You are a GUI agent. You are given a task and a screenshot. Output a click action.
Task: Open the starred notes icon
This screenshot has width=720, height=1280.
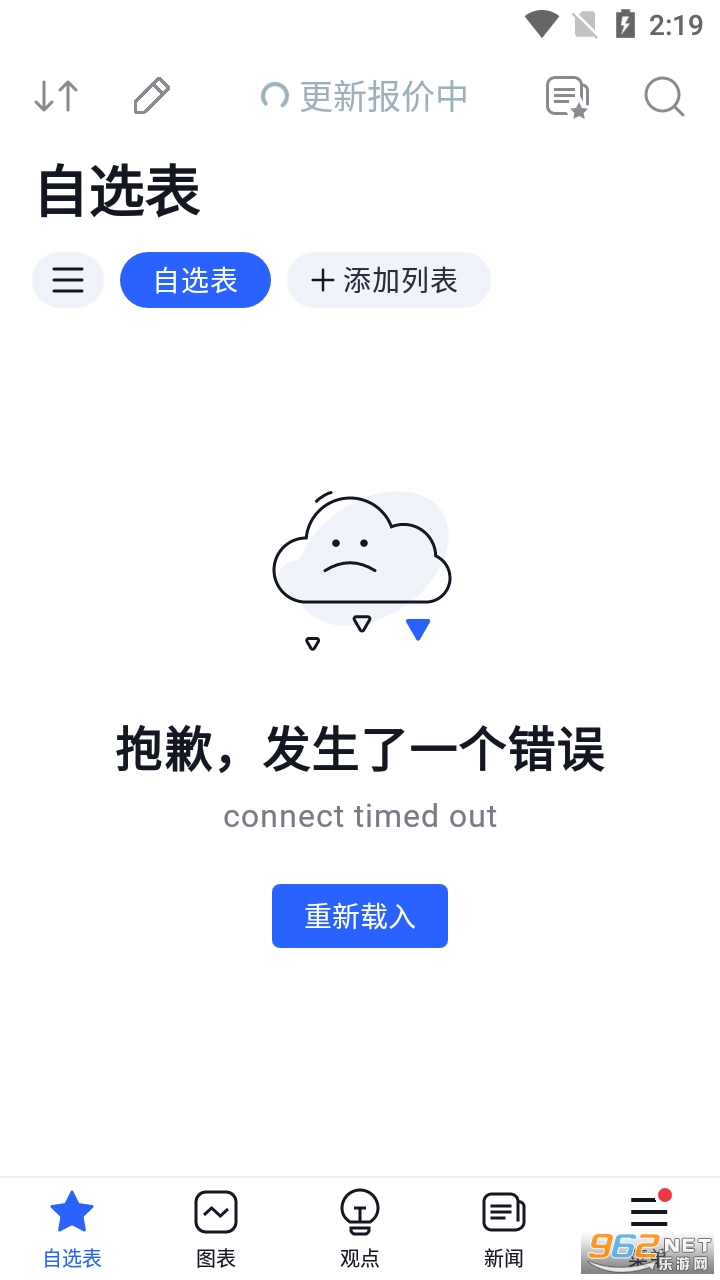[x=567, y=97]
